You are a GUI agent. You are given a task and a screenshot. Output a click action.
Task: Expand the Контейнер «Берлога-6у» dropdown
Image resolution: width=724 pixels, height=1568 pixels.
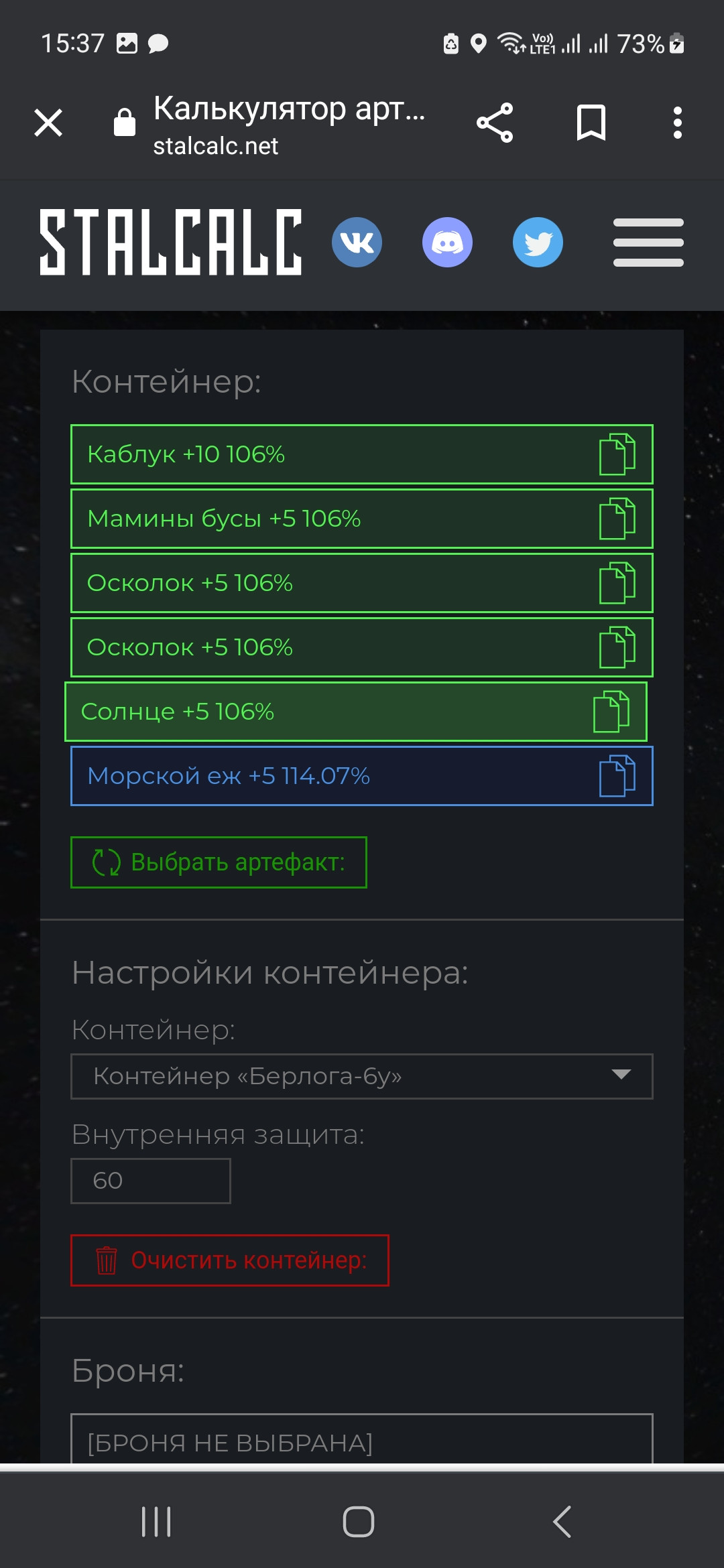tap(362, 1076)
